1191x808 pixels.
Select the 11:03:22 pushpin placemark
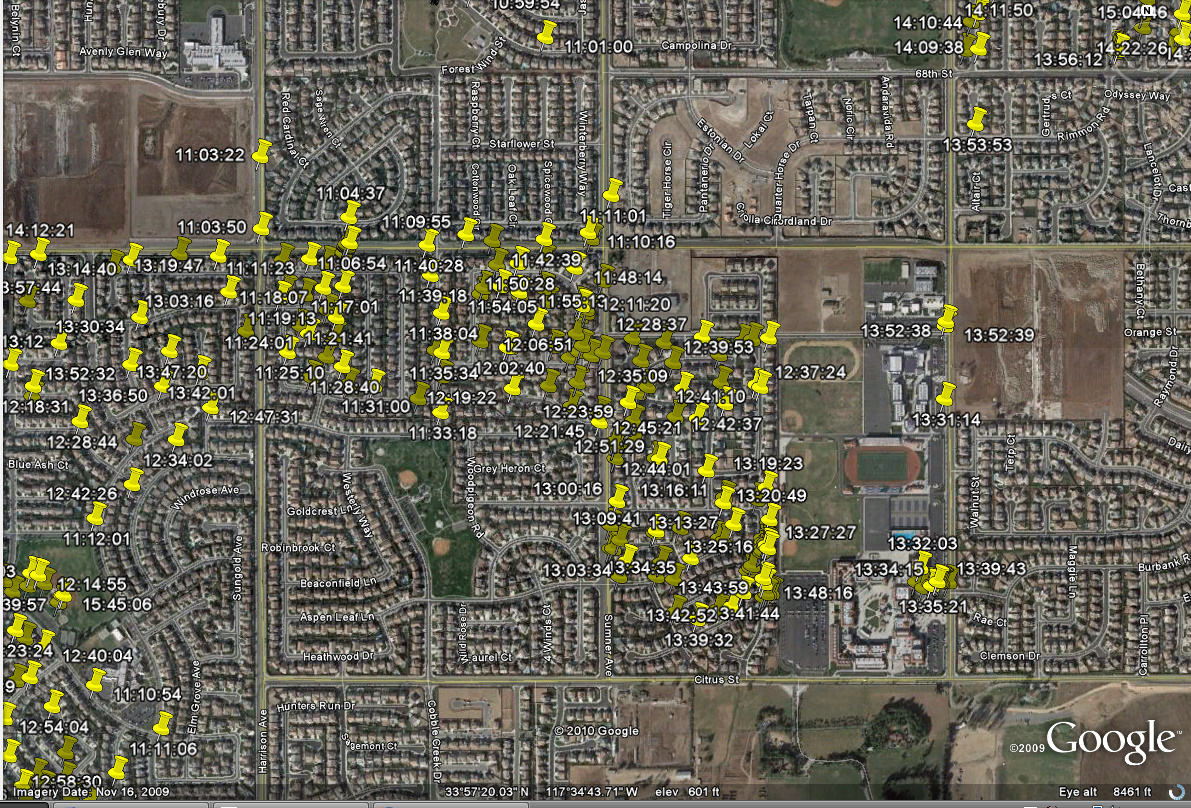click(262, 151)
